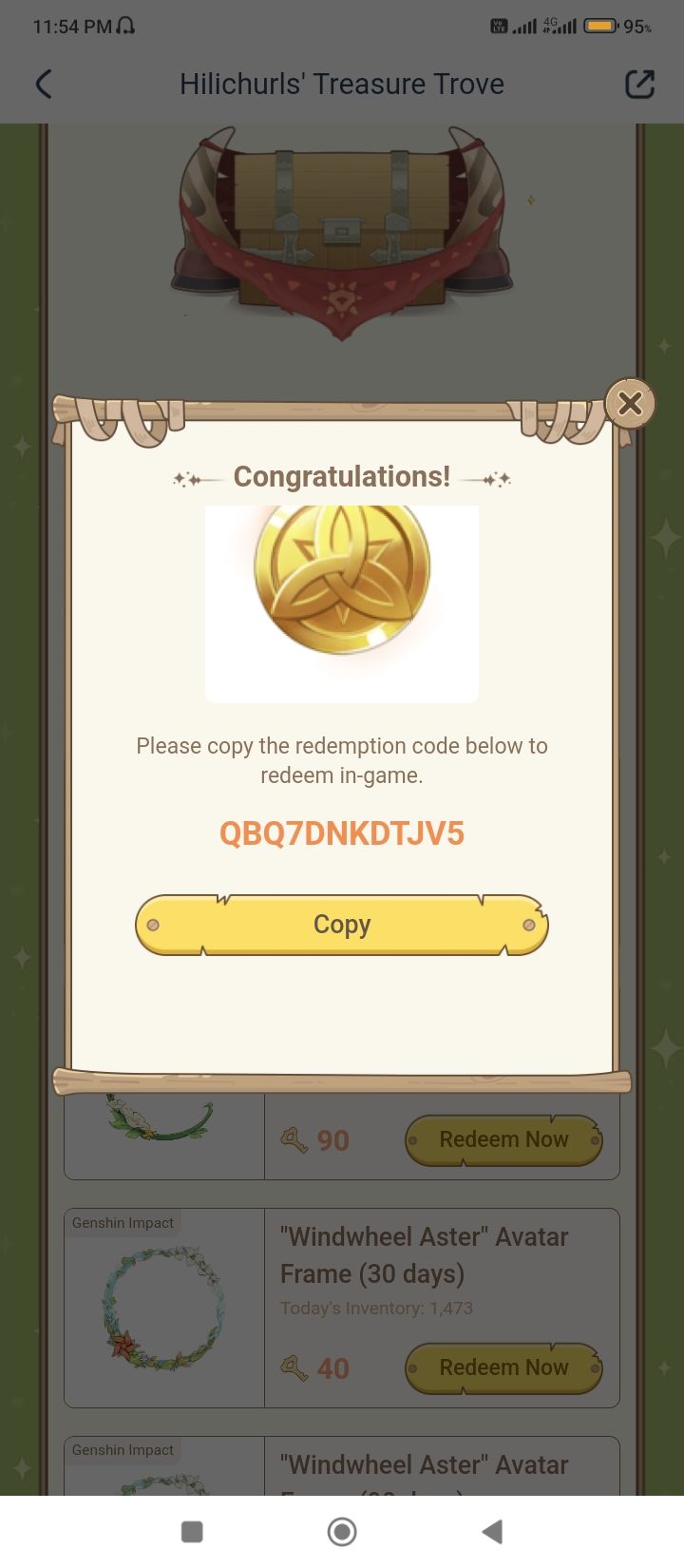The width and height of the screenshot is (684, 1568).
Task: Click the treasure chest banner image
Action: coord(341,228)
